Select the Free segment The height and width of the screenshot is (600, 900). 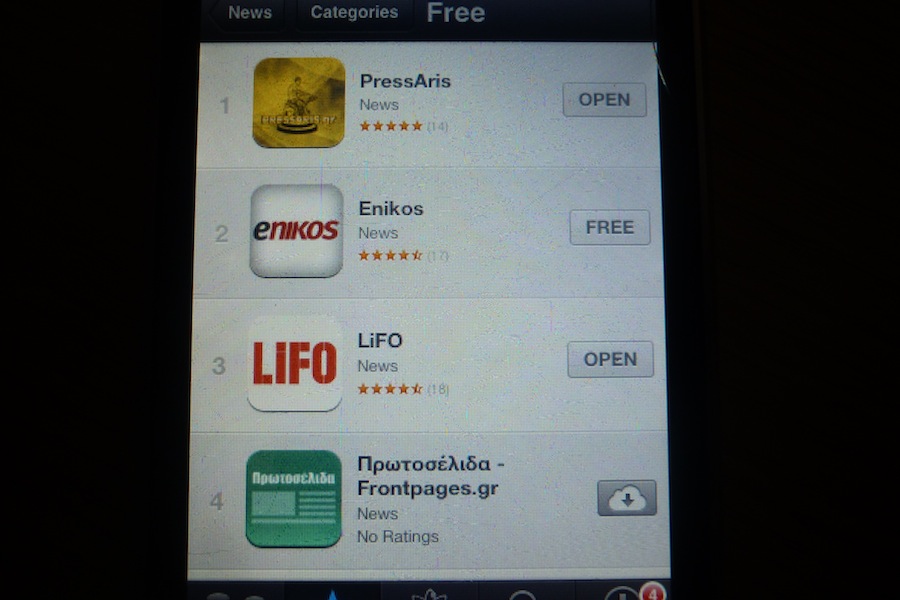(455, 13)
